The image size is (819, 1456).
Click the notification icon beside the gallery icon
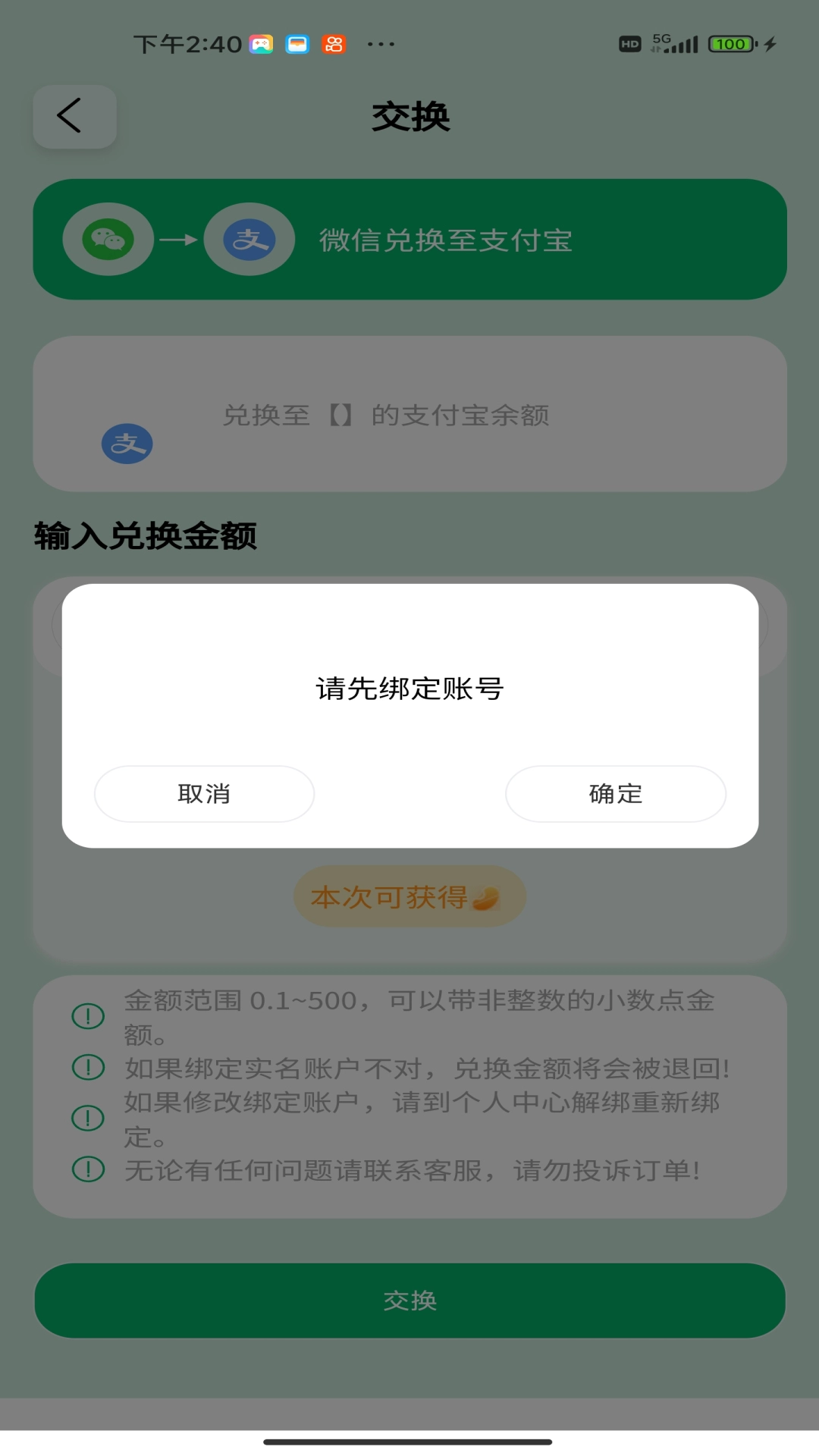(298, 43)
